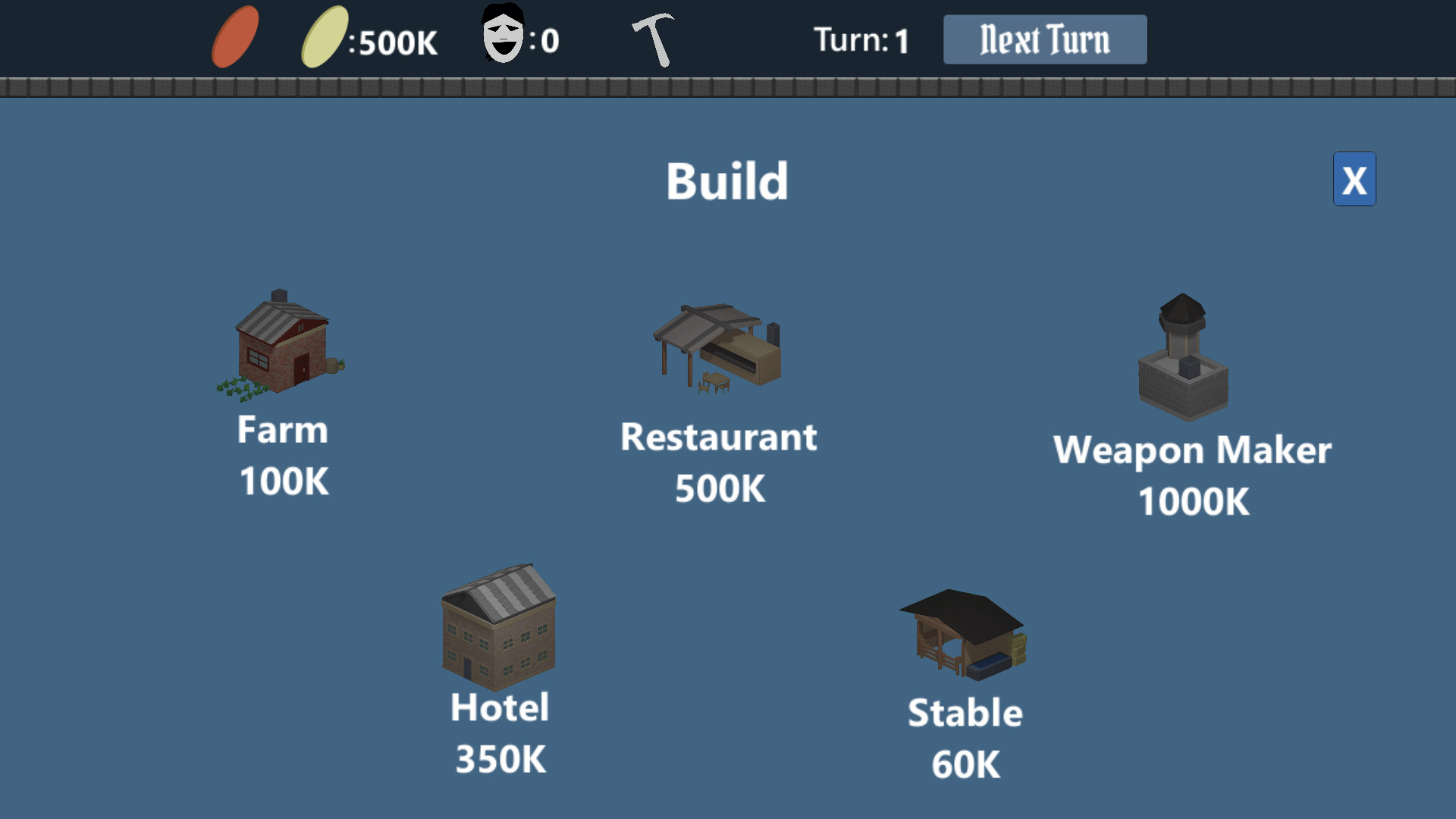1456x819 pixels.
Task: Close the Build menu
Action: (1354, 179)
